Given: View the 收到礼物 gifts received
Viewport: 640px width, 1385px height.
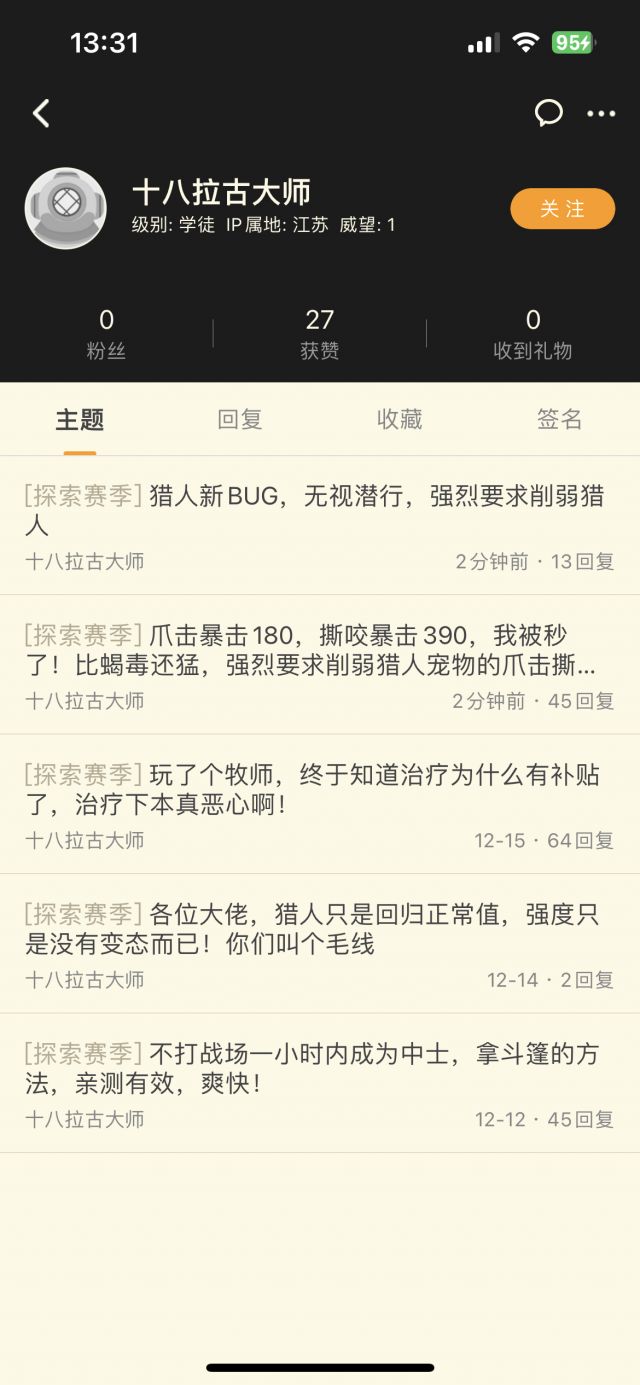Looking at the screenshot, I should coord(532,334).
